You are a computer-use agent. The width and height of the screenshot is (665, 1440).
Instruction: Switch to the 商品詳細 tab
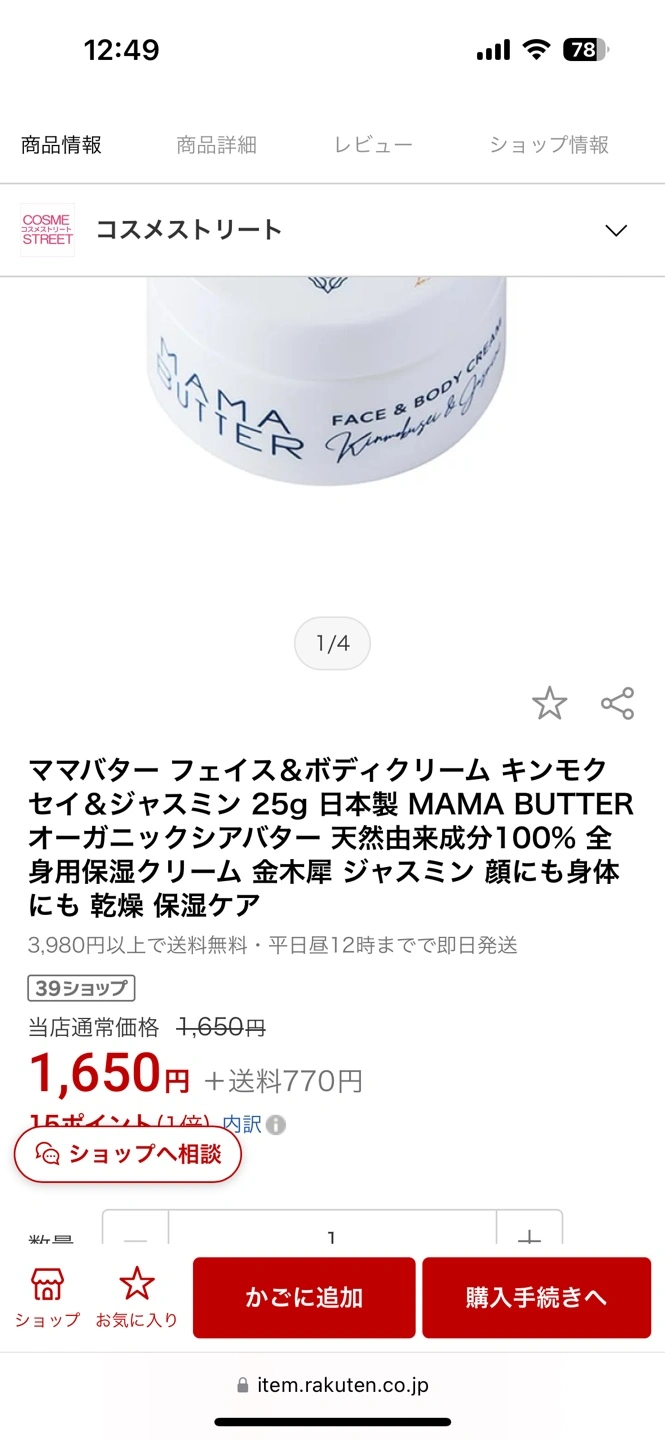pos(216,145)
